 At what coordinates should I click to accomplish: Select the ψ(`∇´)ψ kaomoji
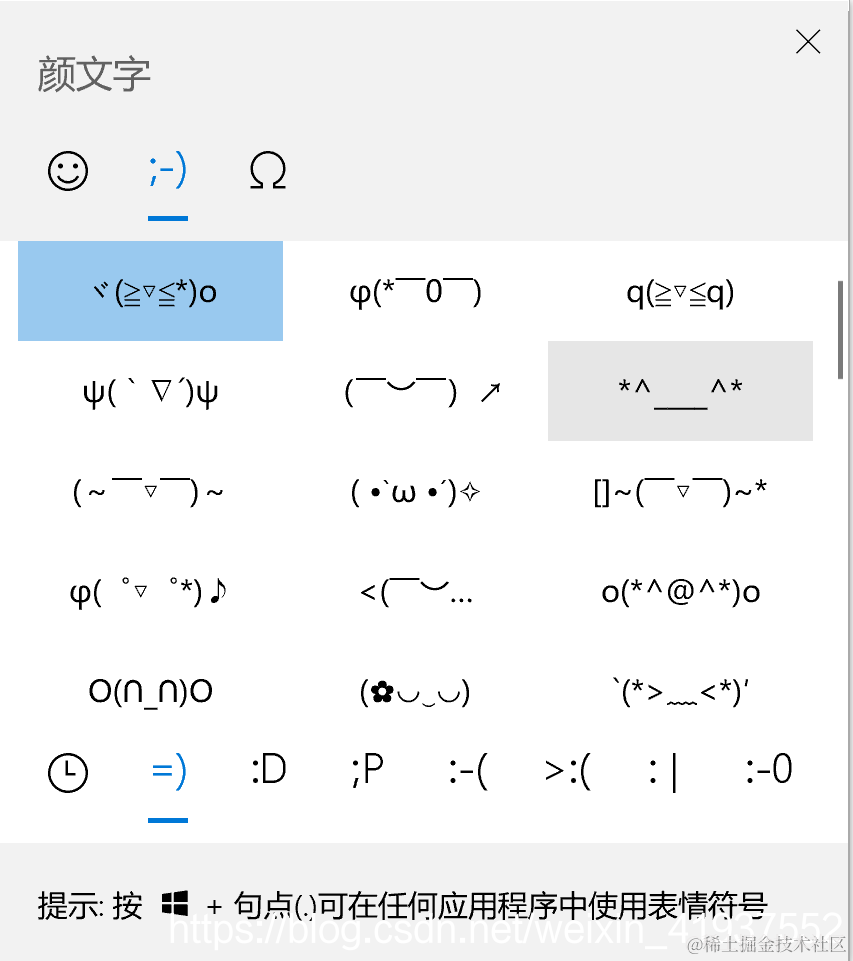pos(150,391)
